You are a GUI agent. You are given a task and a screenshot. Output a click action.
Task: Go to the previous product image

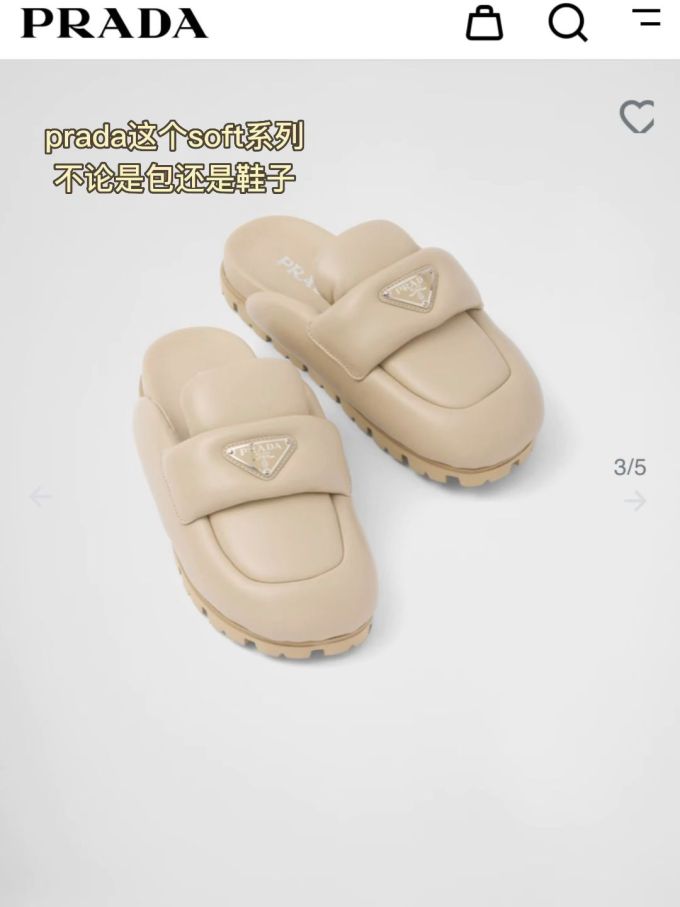pyautogui.click(x=41, y=495)
